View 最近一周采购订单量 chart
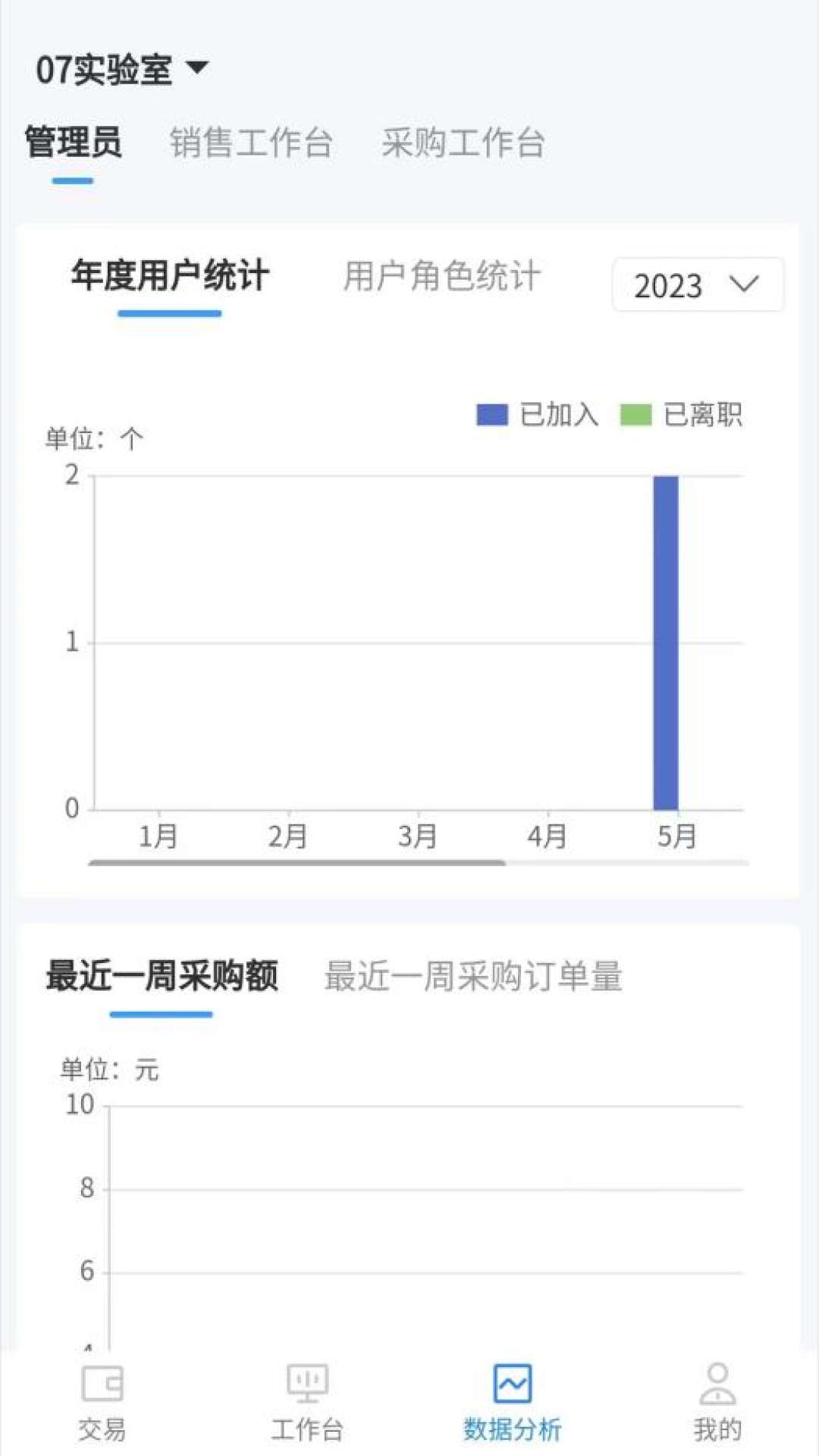Viewport: 819px width, 1456px height. 473,976
